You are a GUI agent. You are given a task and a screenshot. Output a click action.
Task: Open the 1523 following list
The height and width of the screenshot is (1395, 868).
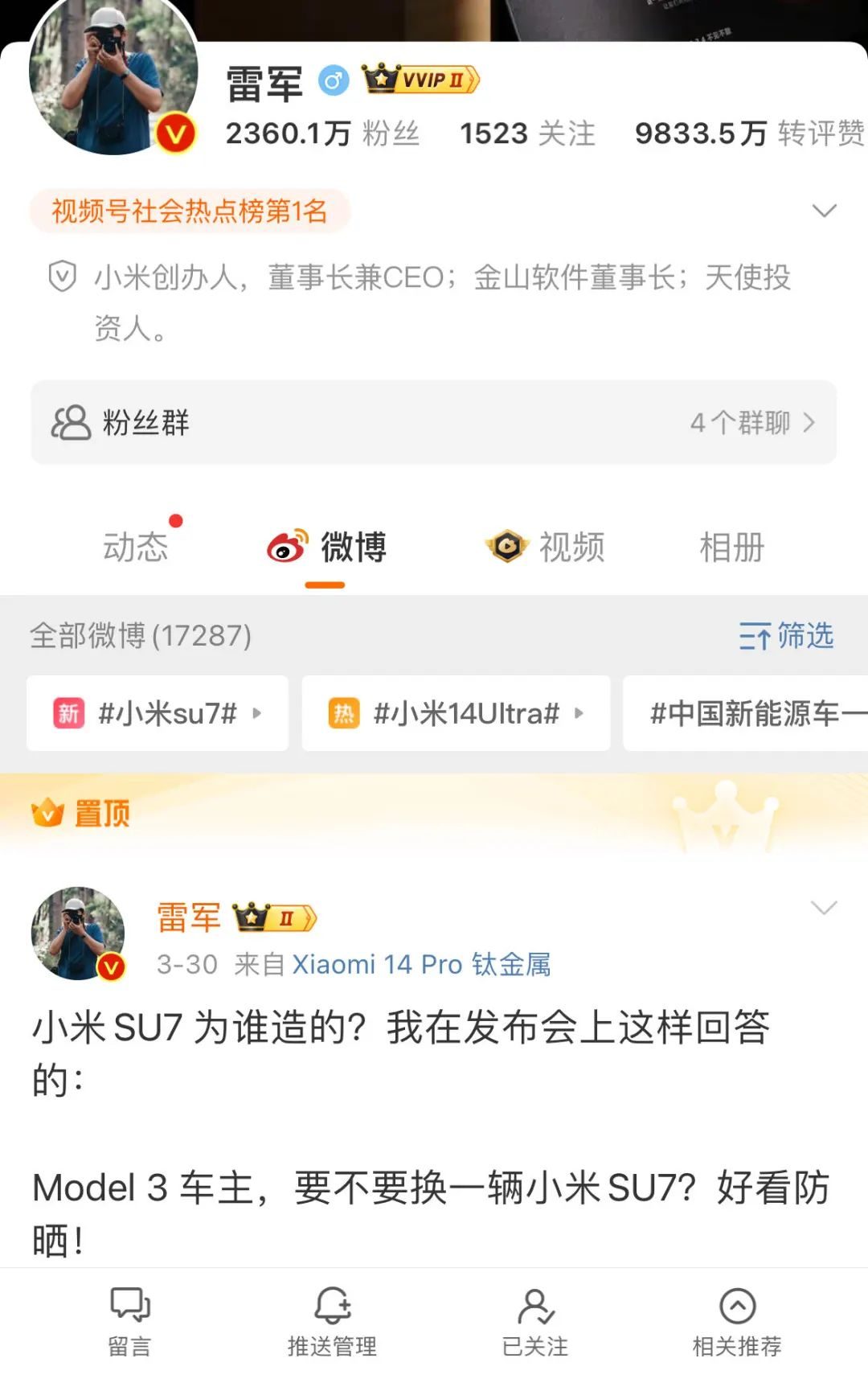(x=526, y=133)
